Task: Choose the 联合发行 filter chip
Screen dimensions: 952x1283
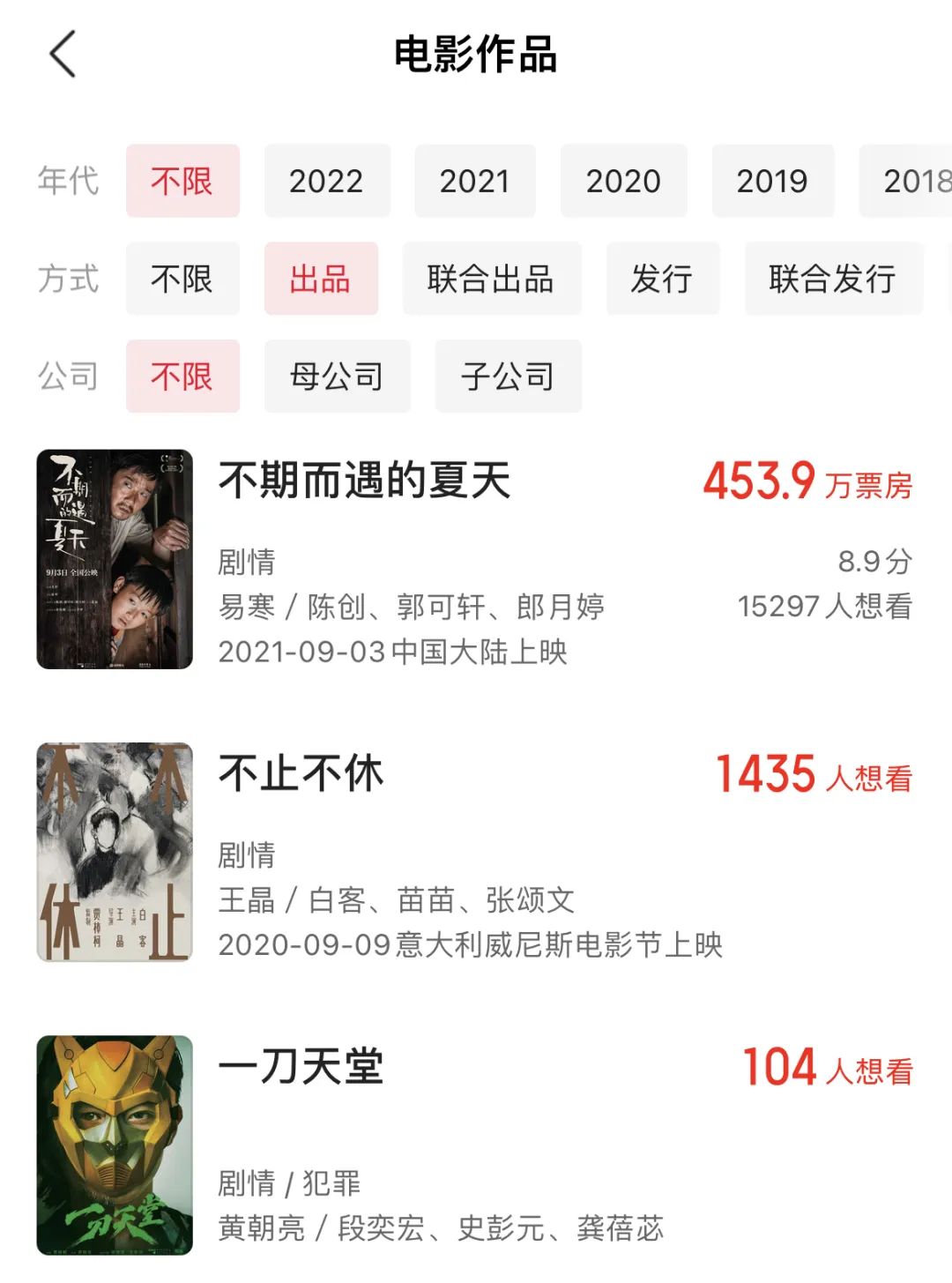Action: pyautogui.click(x=833, y=279)
